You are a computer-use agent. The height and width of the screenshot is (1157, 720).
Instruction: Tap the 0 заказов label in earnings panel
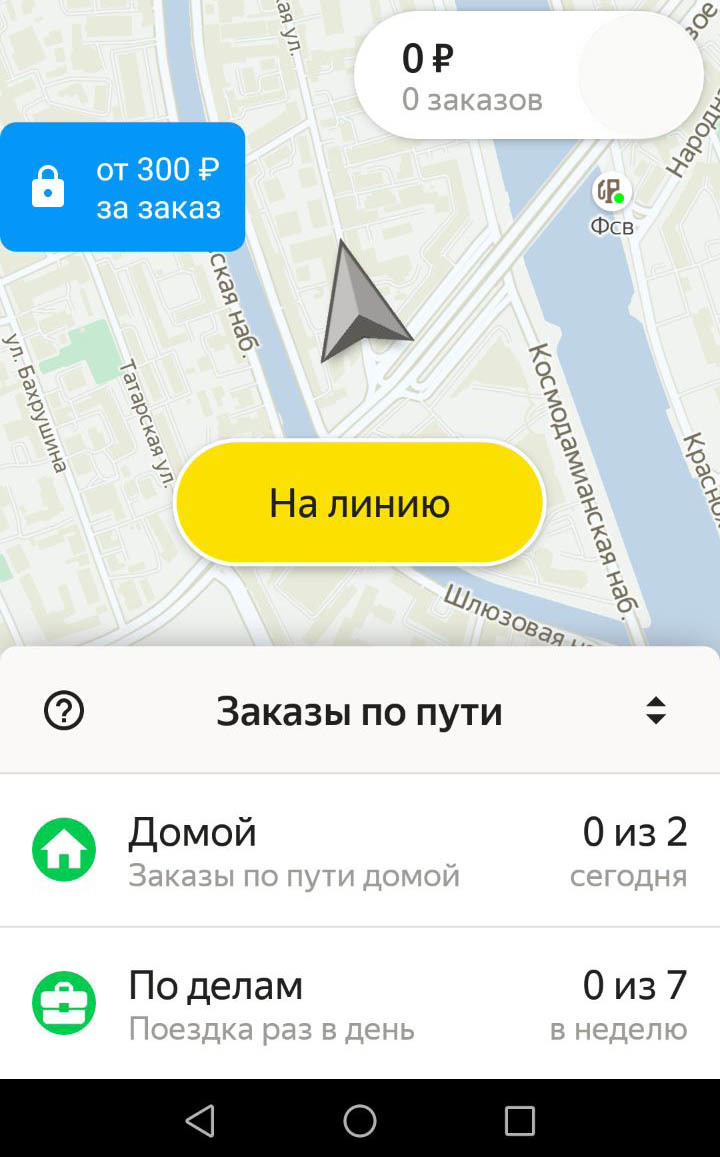472,100
